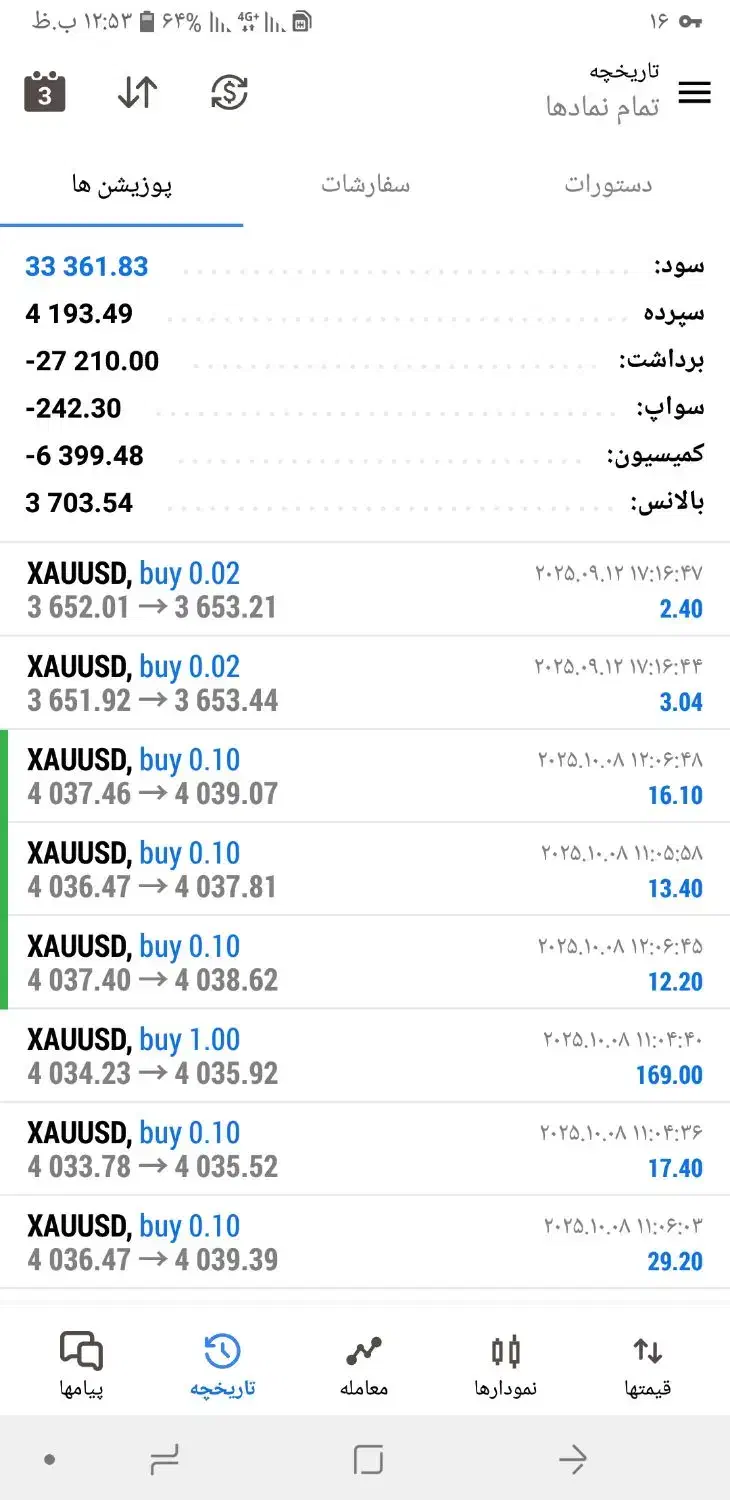730x1500 pixels.
Task: Select the پوزیشن ها tab
Action: pyautogui.click(x=122, y=185)
